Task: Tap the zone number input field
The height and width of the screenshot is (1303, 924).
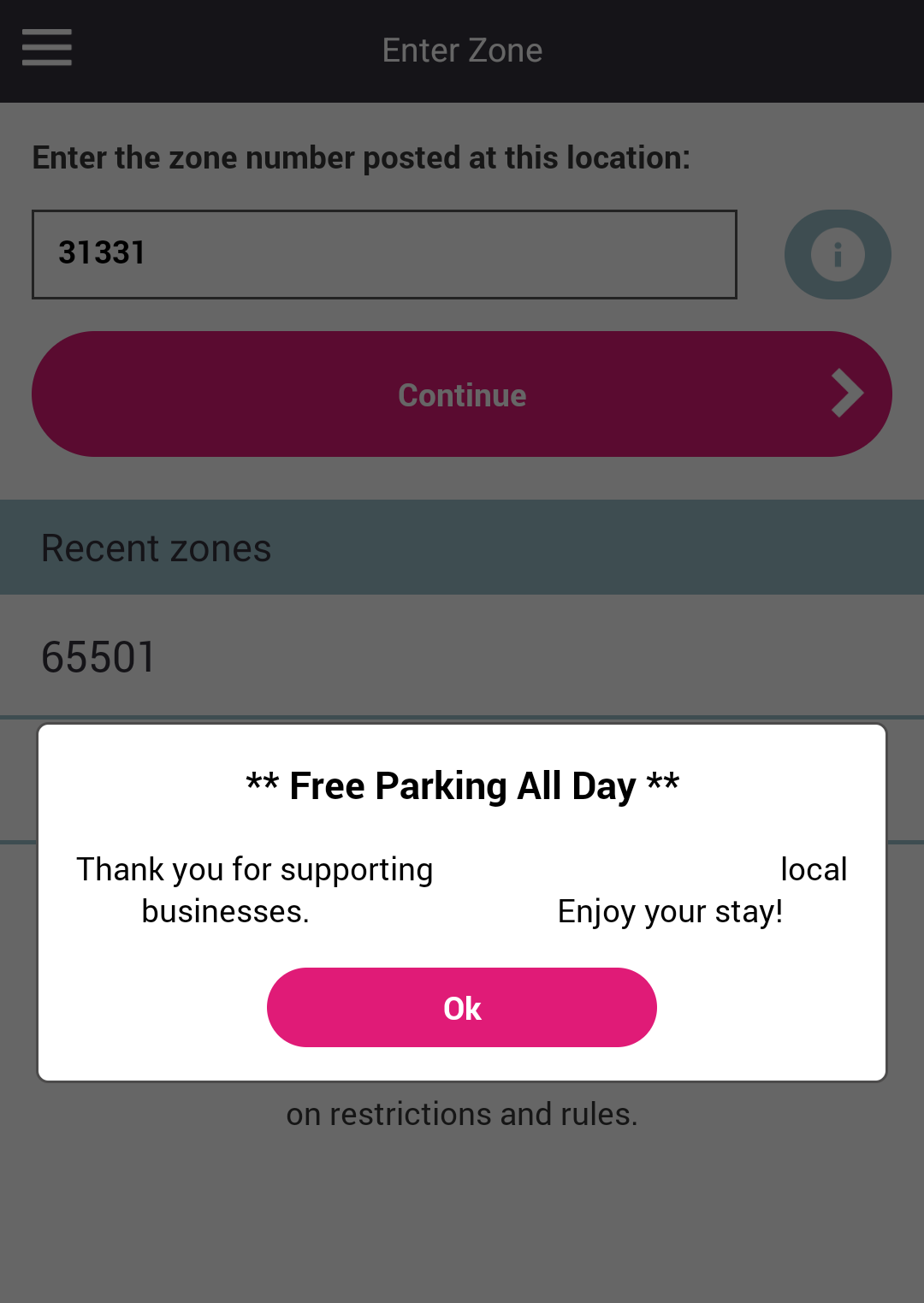Action: [x=383, y=254]
